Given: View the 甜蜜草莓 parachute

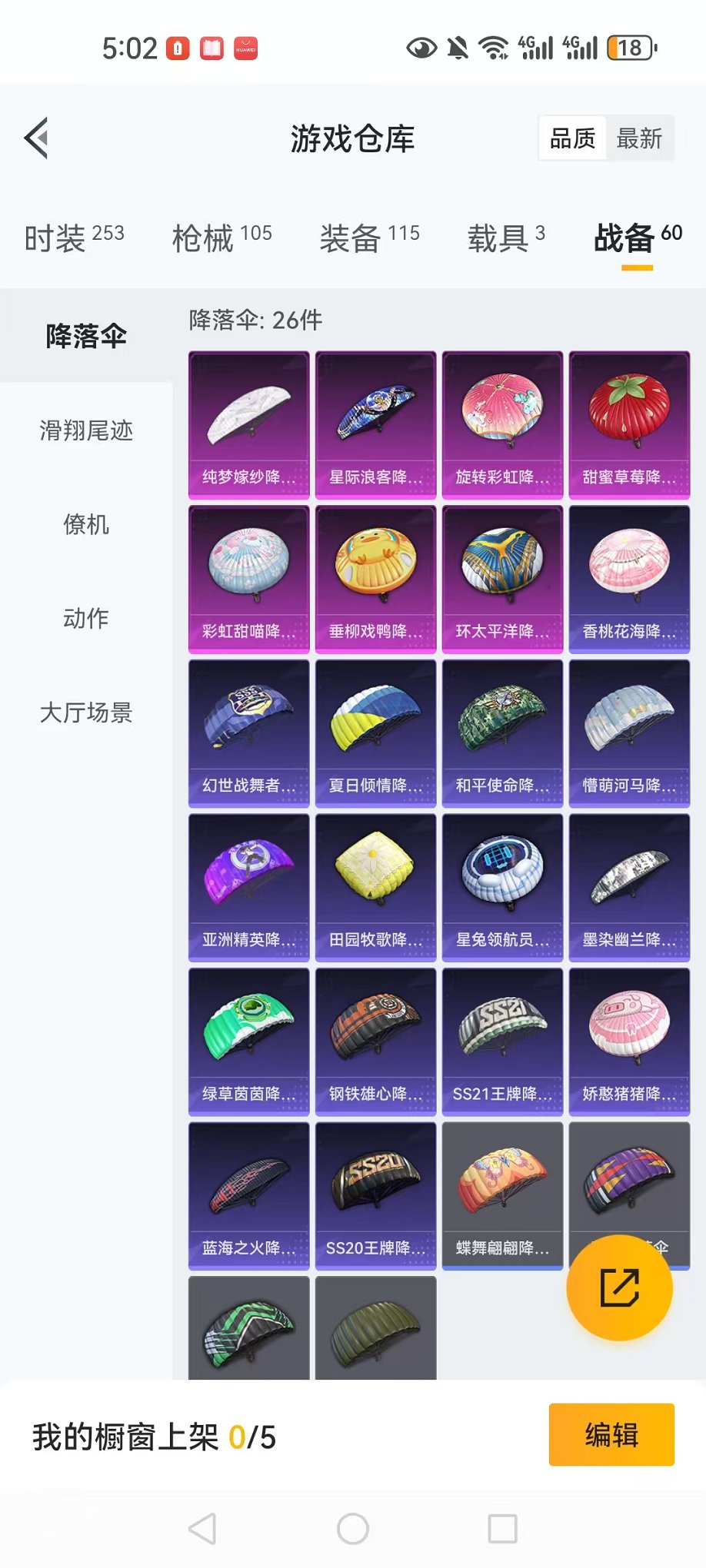Looking at the screenshot, I should 629,424.
